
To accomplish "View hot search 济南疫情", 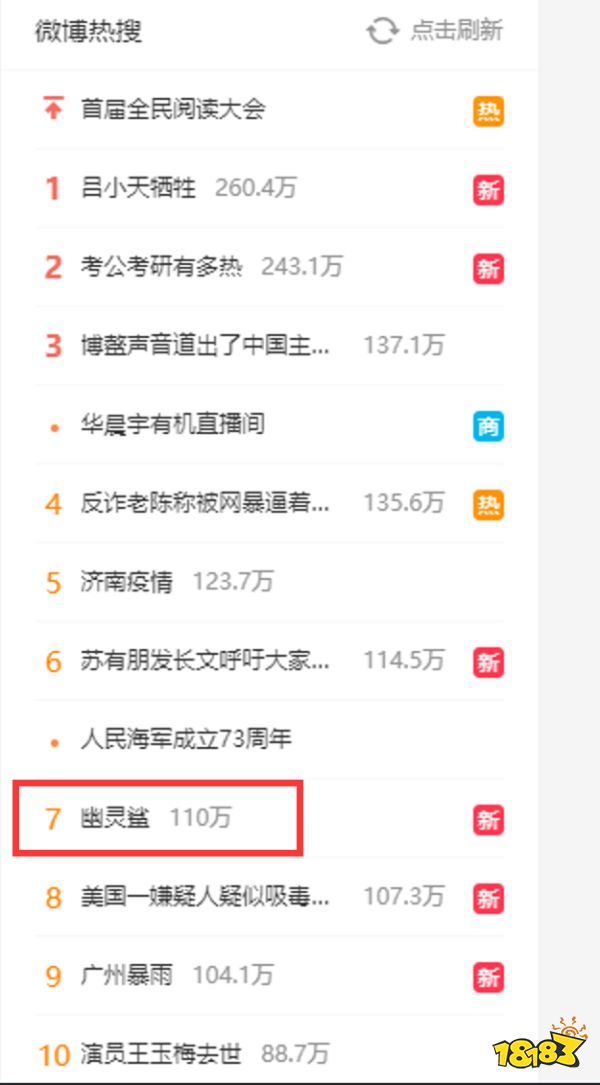I will (x=127, y=581).
